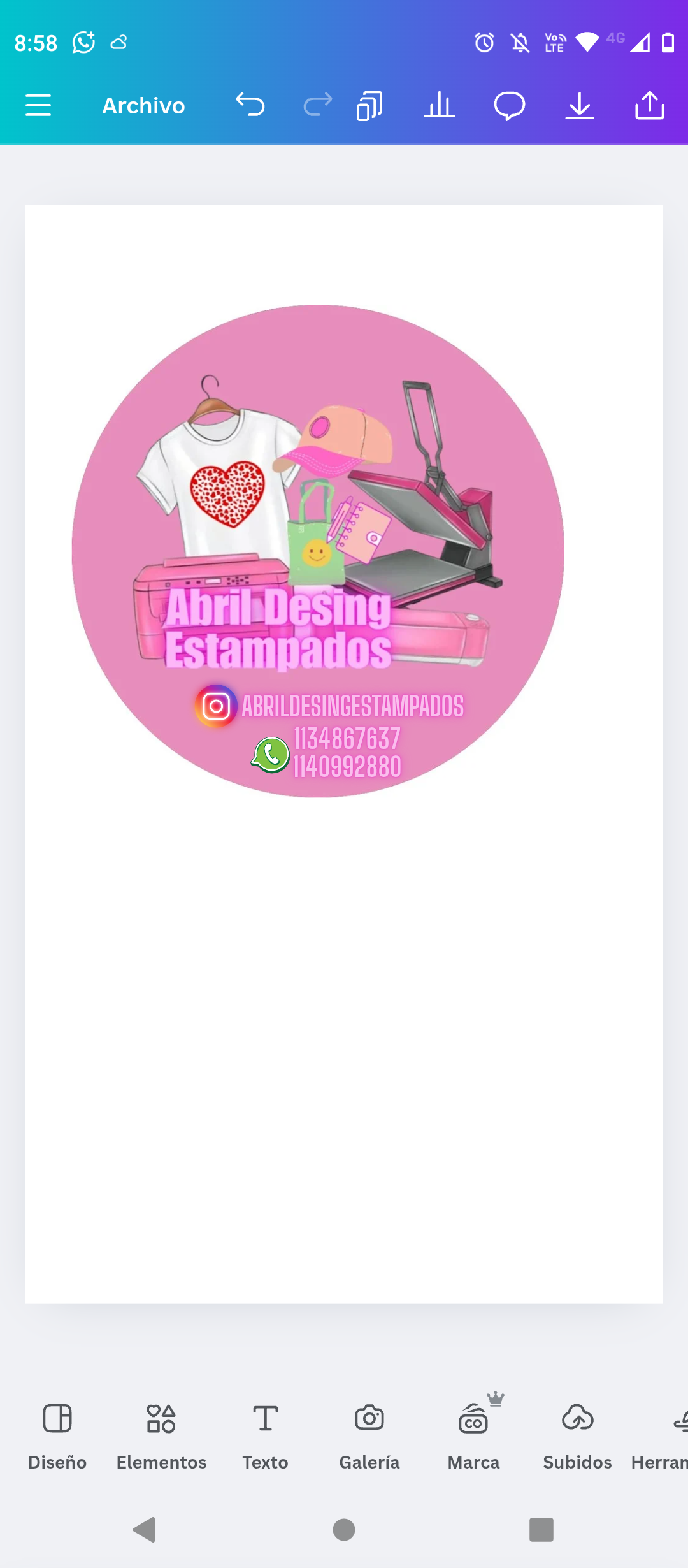Open recent apps from the navigation bar
Viewport: 688px width, 1568px height.
coord(541,1529)
